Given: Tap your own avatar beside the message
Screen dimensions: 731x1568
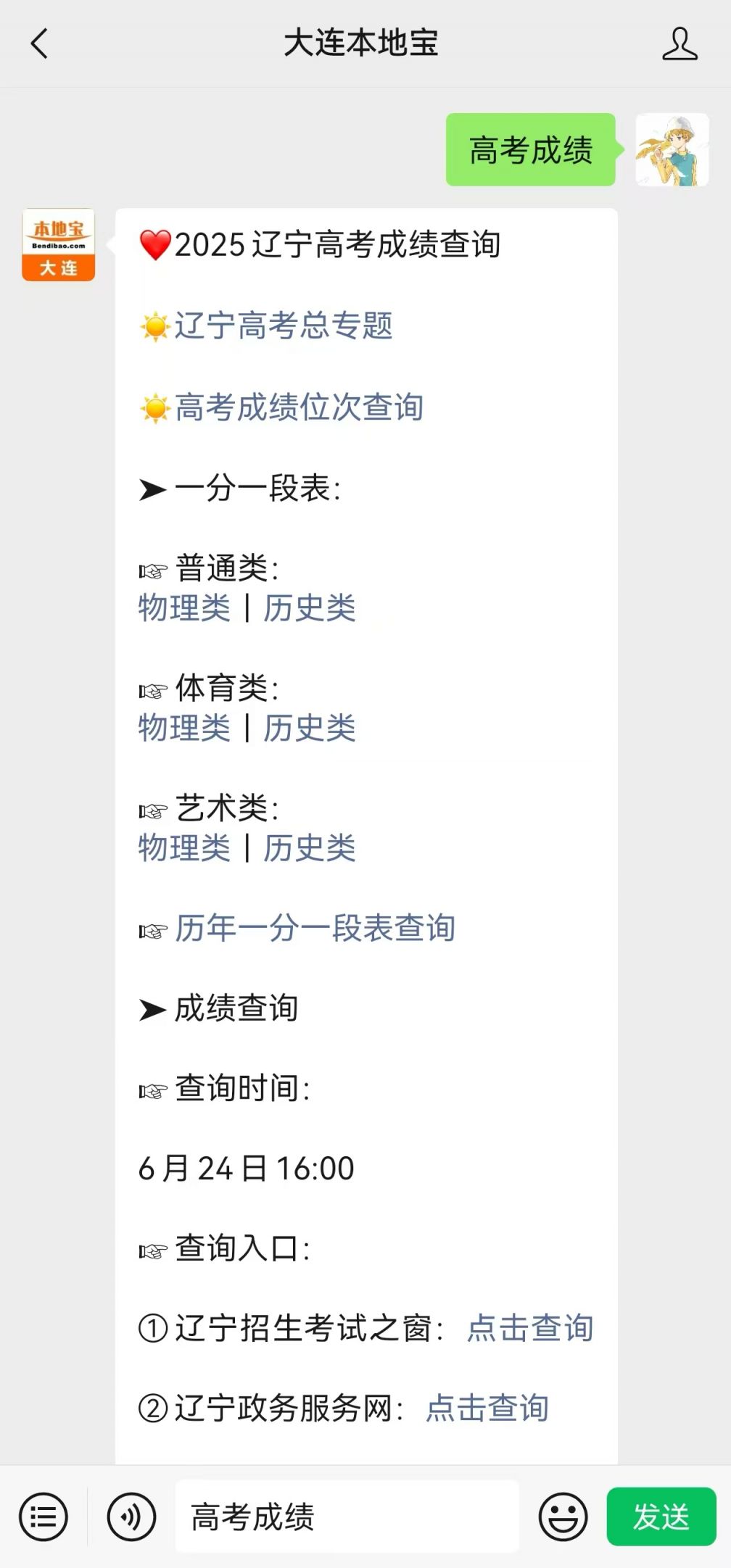Looking at the screenshot, I should click(672, 150).
